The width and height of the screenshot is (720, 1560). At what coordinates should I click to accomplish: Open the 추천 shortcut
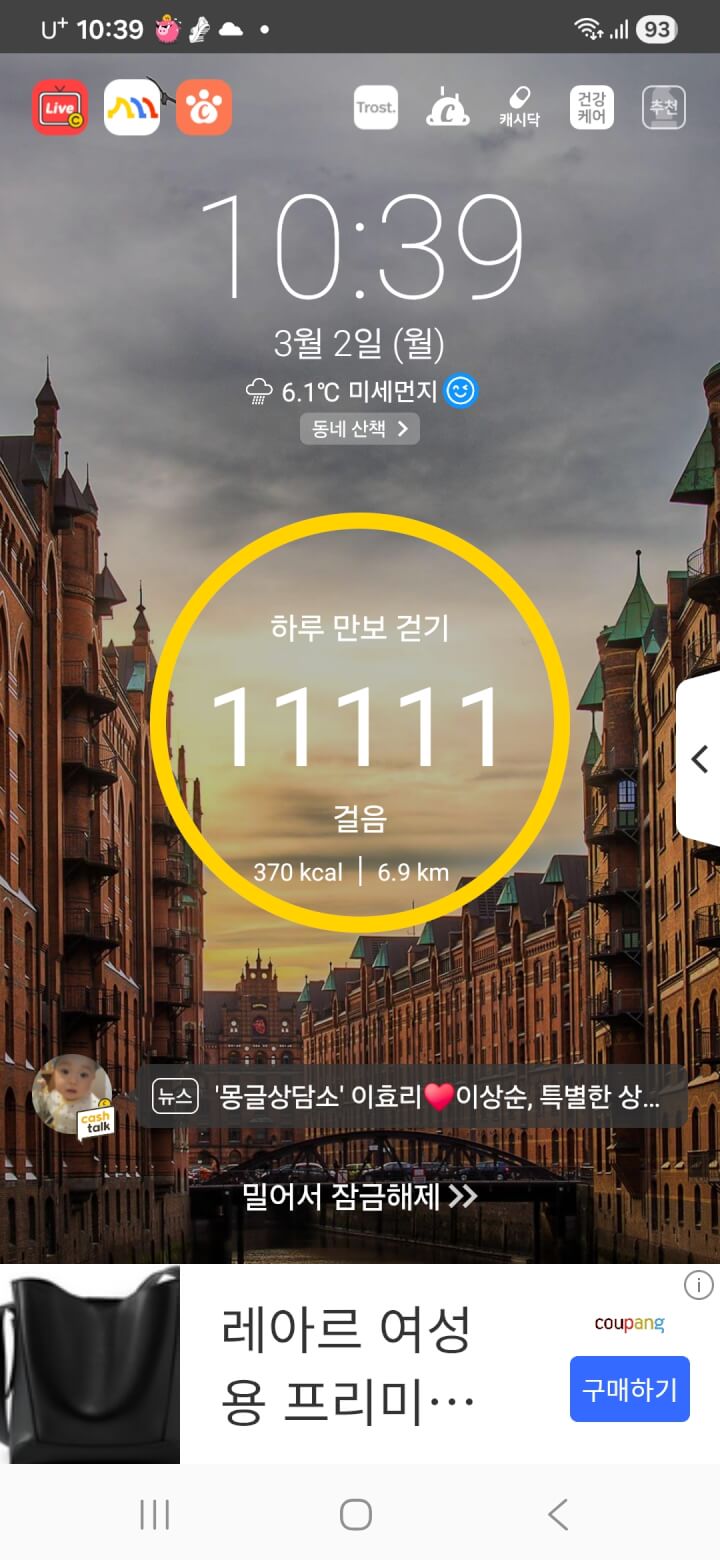tap(663, 108)
